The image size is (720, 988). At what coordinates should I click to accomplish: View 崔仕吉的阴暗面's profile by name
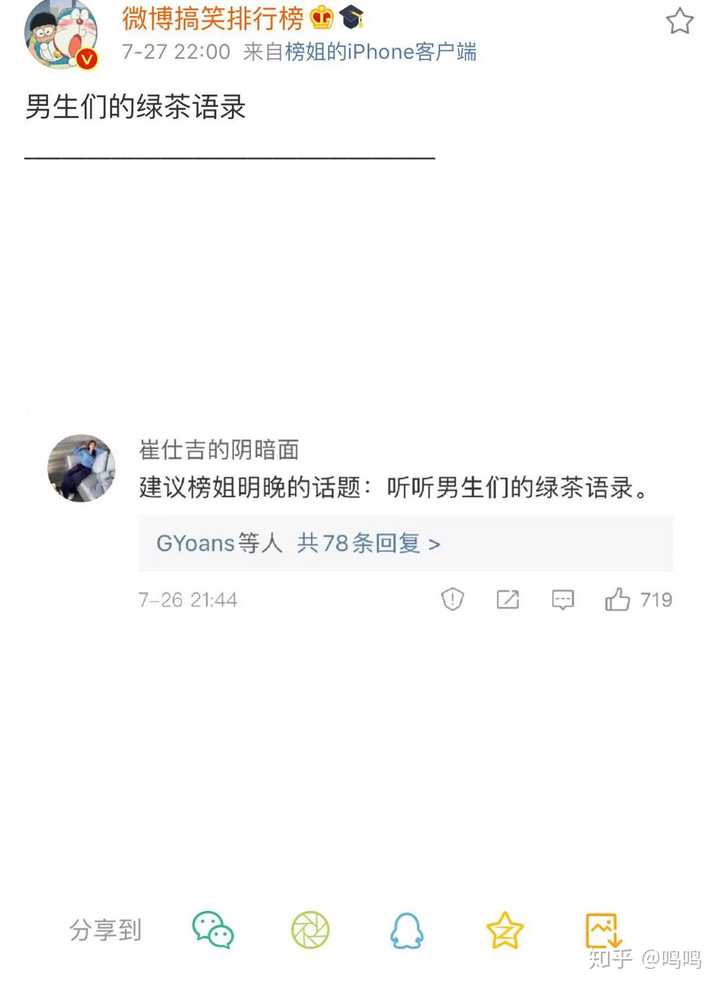click(218, 450)
